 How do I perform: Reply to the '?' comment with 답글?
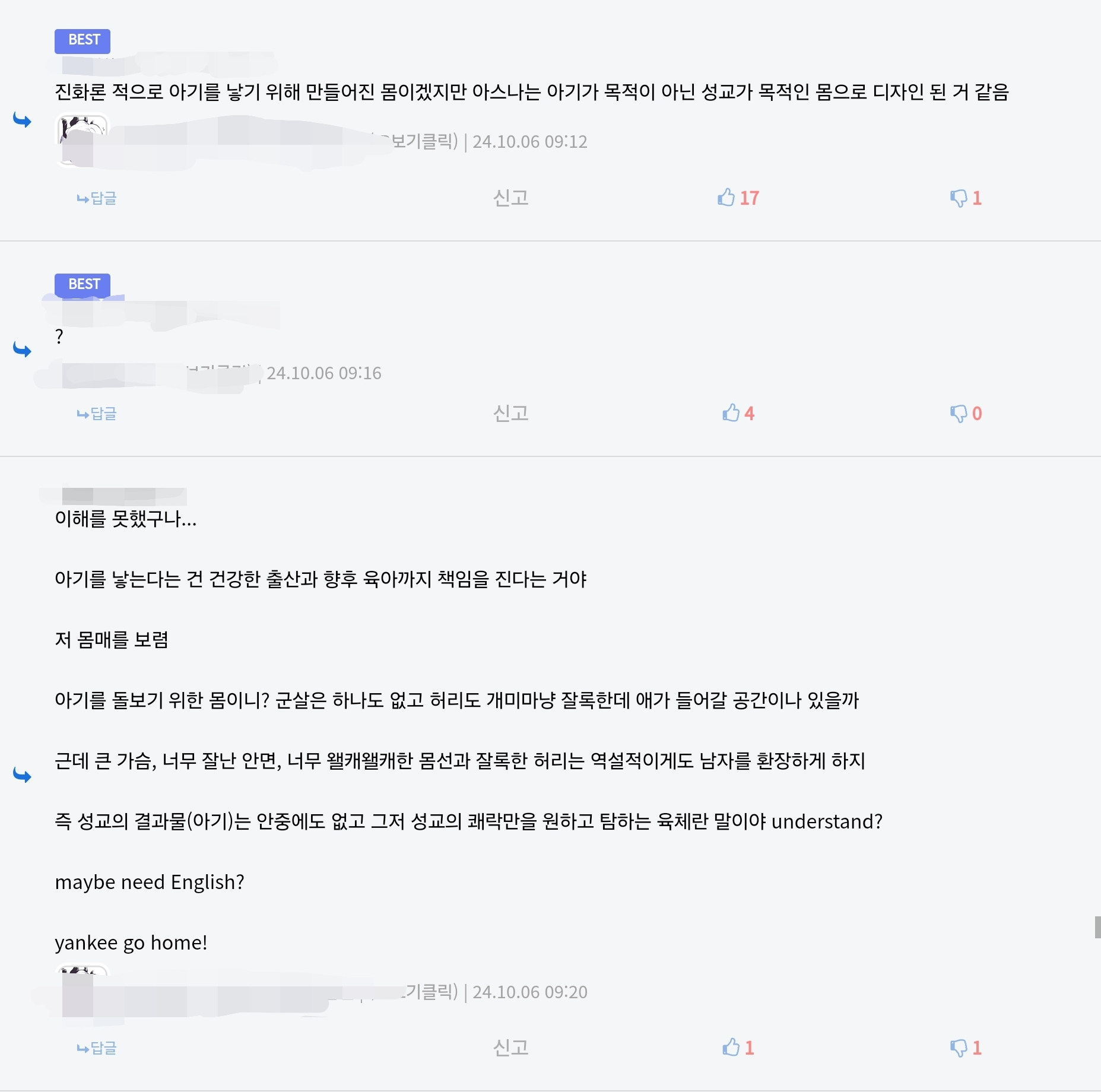97,414
